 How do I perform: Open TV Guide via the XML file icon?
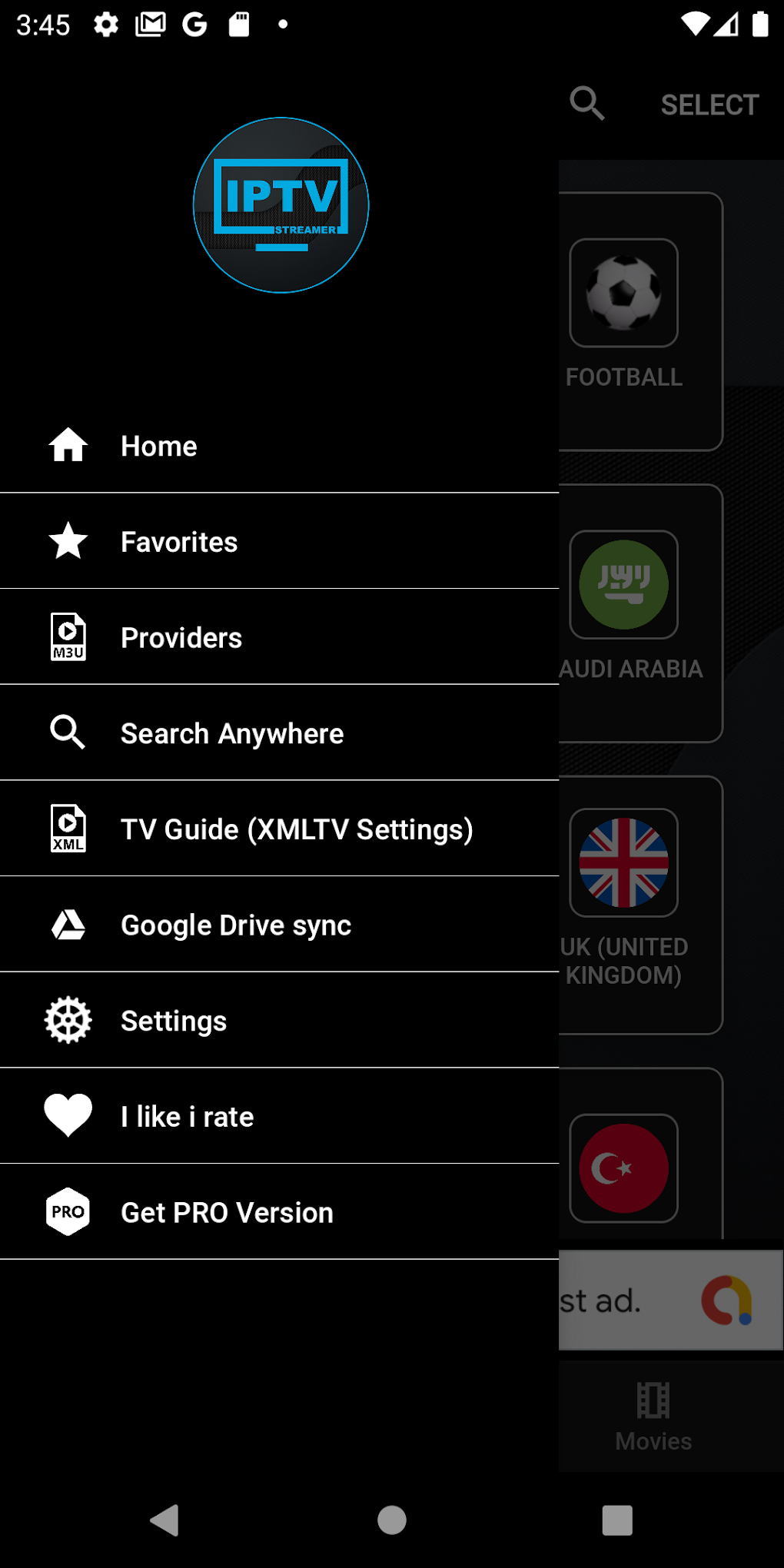pos(68,828)
